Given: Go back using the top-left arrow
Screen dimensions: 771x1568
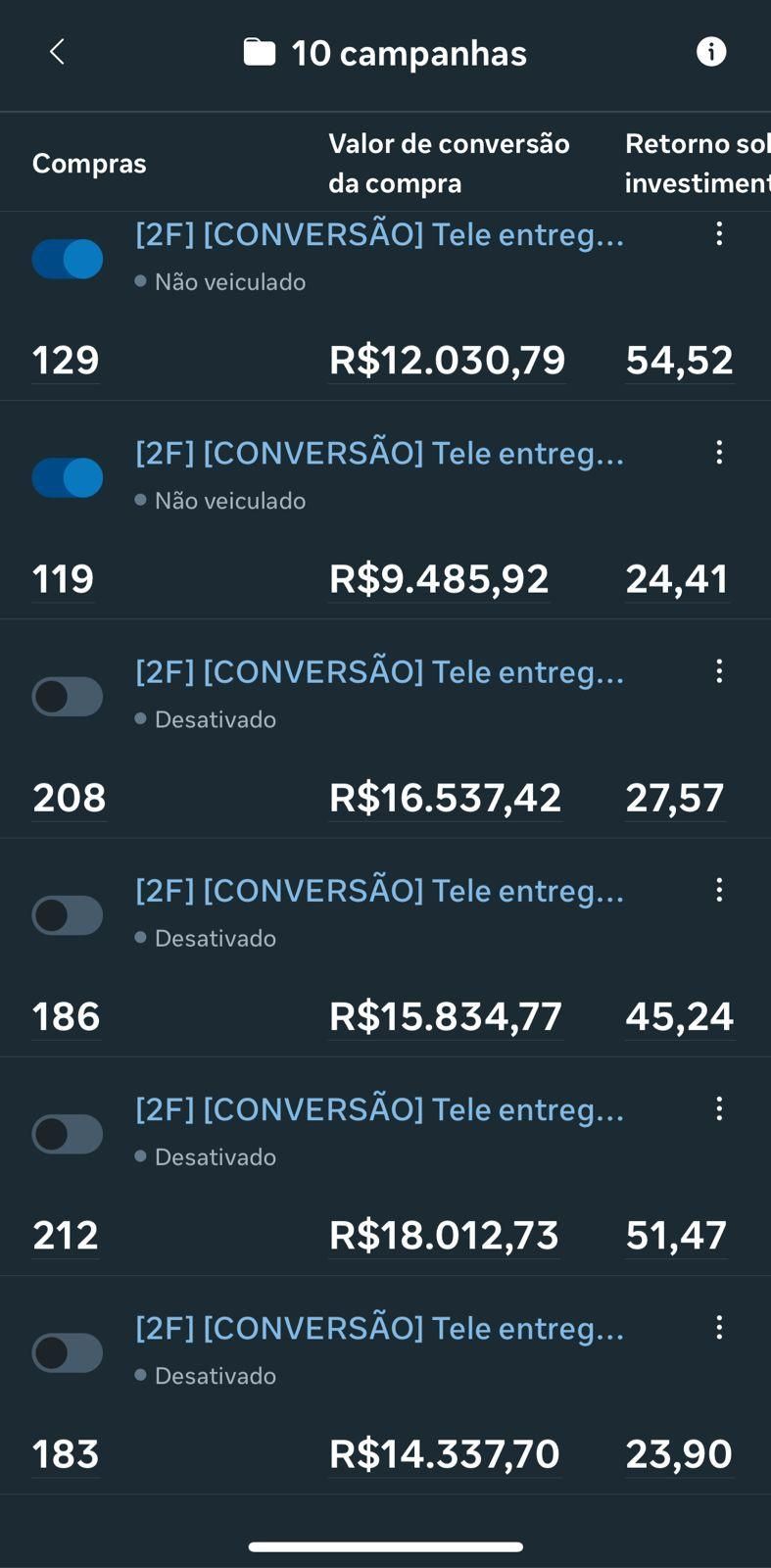Looking at the screenshot, I should pyautogui.click(x=57, y=52).
